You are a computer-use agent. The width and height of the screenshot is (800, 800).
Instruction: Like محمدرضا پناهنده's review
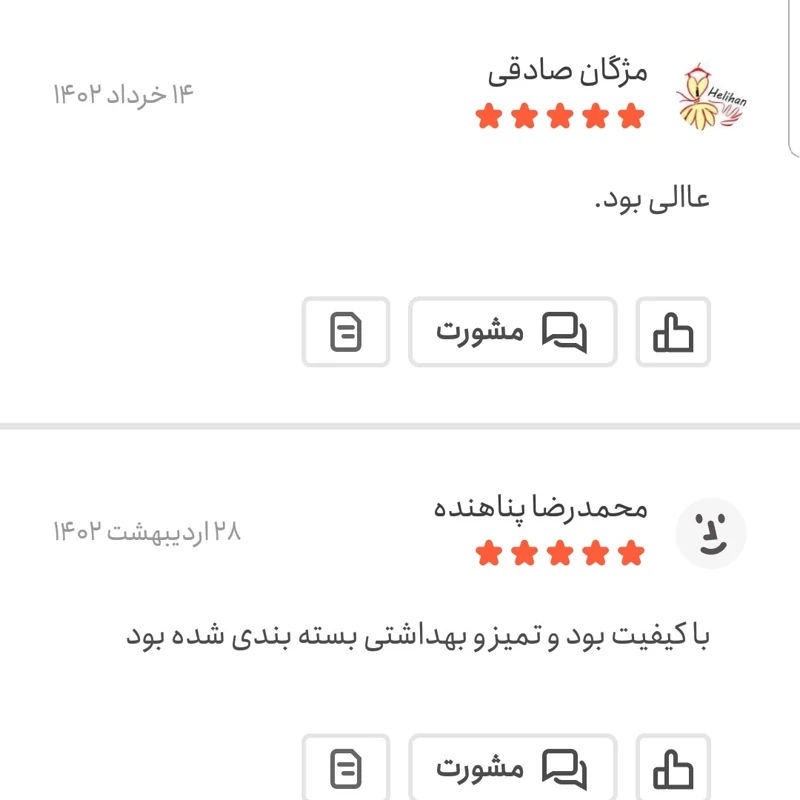coord(673,768)
